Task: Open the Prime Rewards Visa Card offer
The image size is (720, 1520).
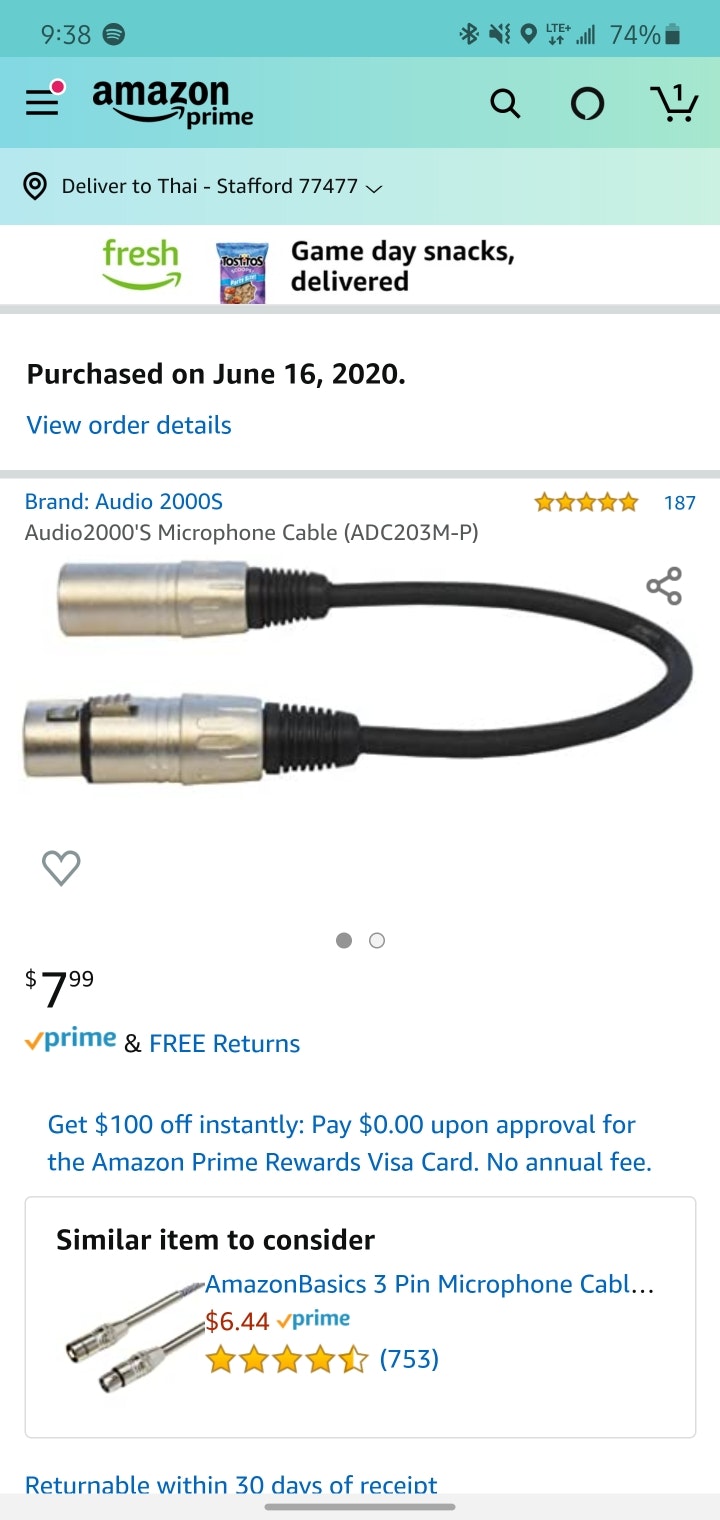Action: [x=349, y=1143]
